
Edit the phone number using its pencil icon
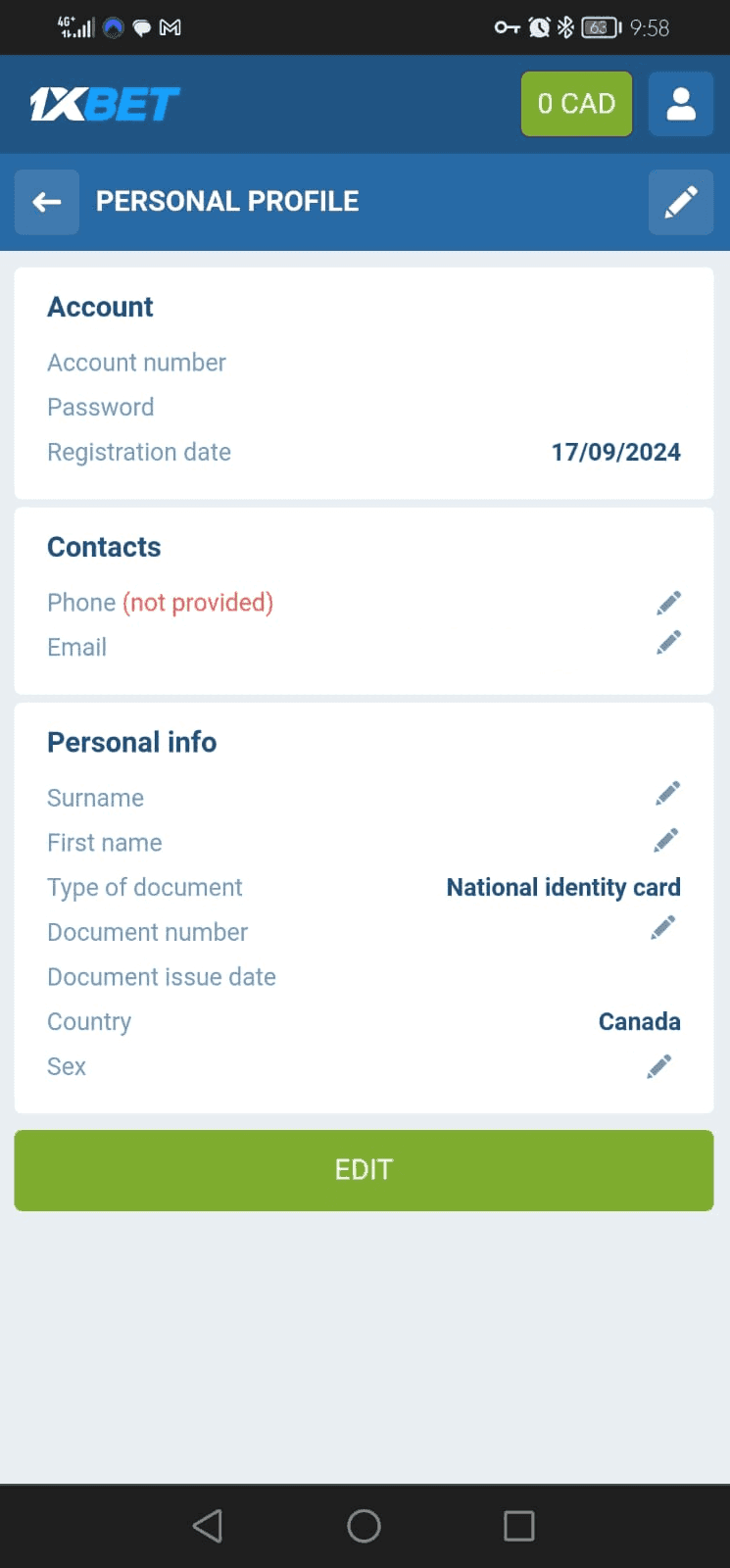(x=668, y=602)
